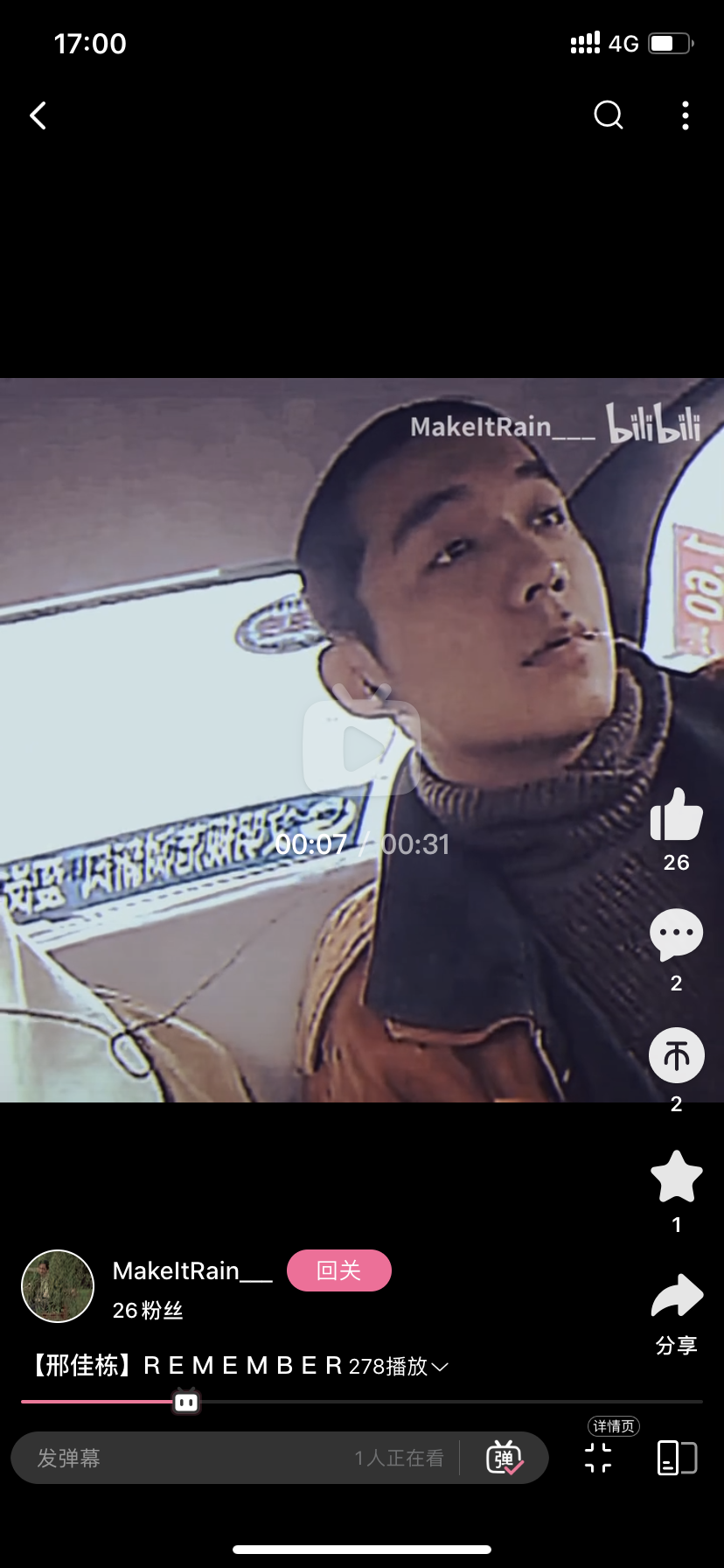Viewport: 724px width, 1568px height.
Task: Tap the video progress bar
Action: coord(362,1402)
